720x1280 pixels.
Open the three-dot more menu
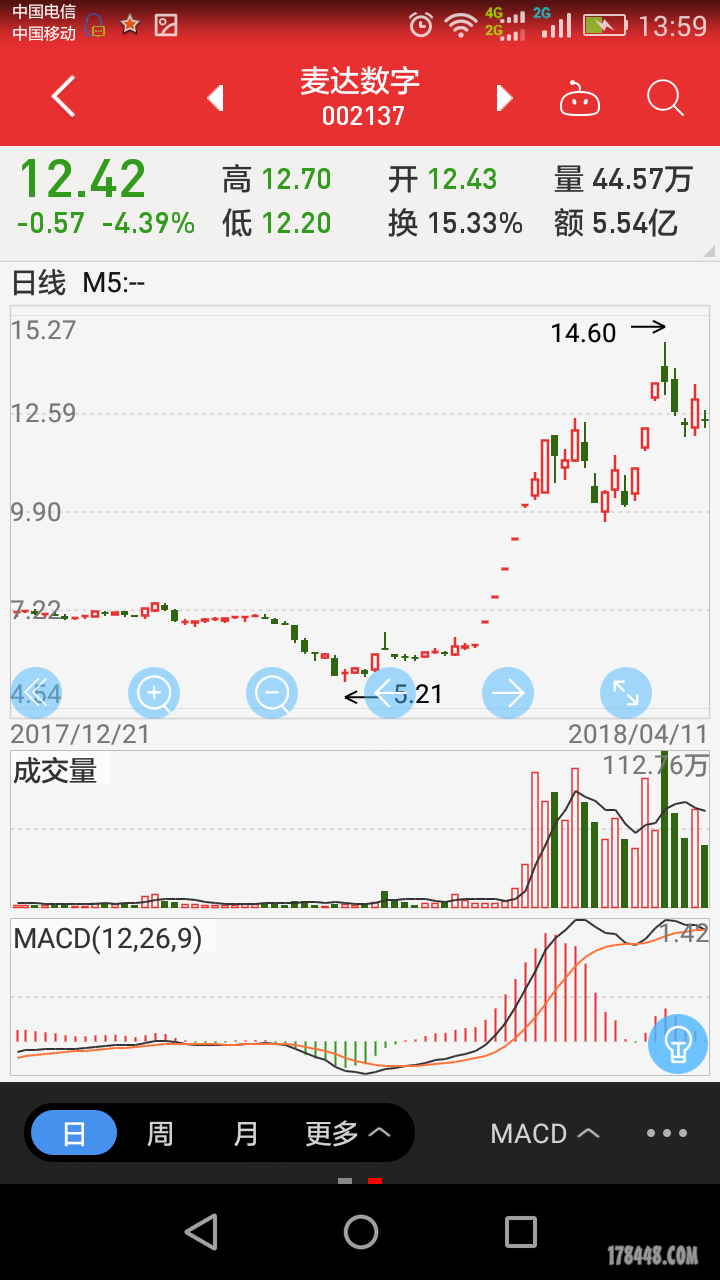667,1133
